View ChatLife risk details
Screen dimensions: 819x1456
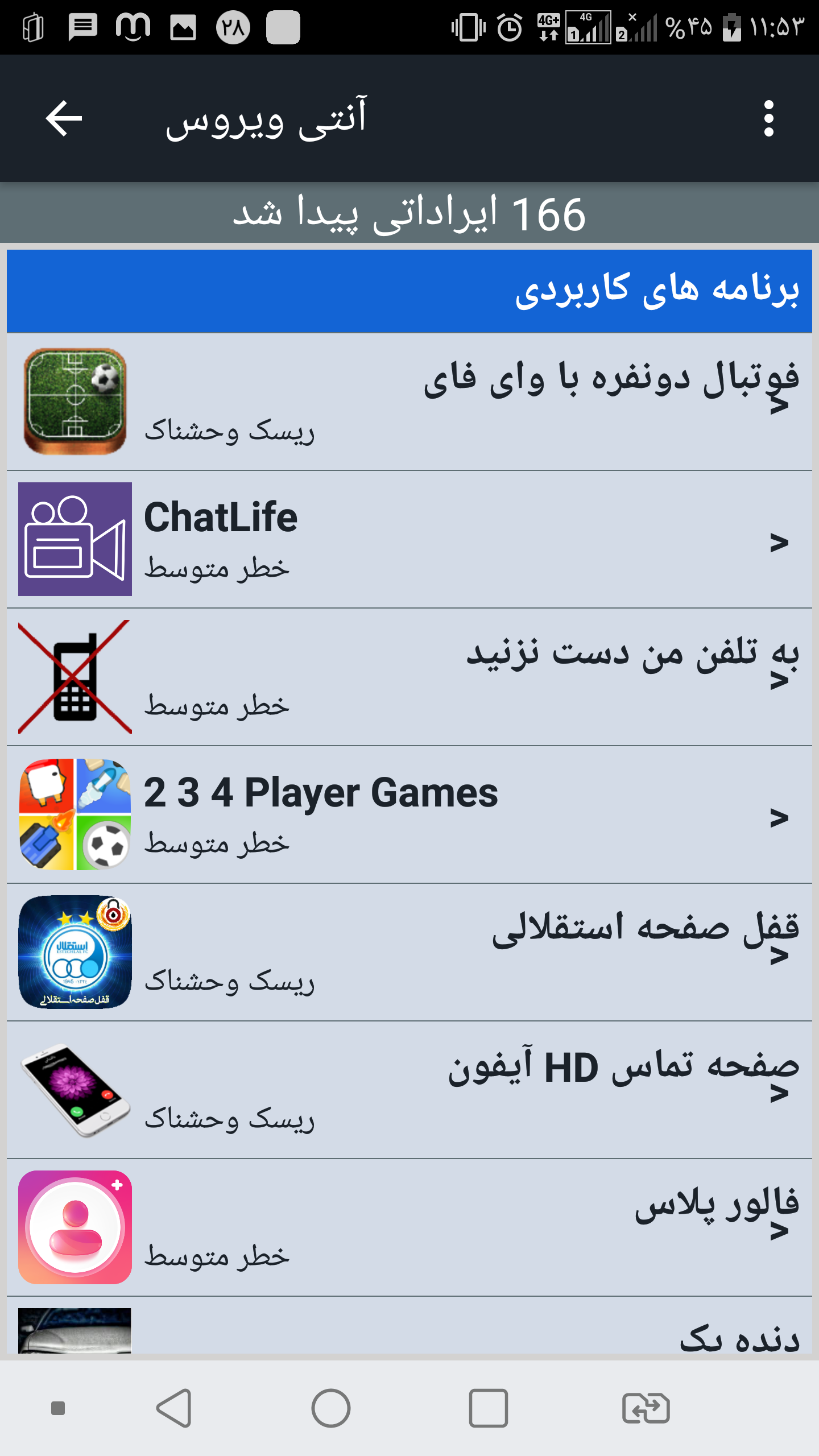click(x=409, y=539)
